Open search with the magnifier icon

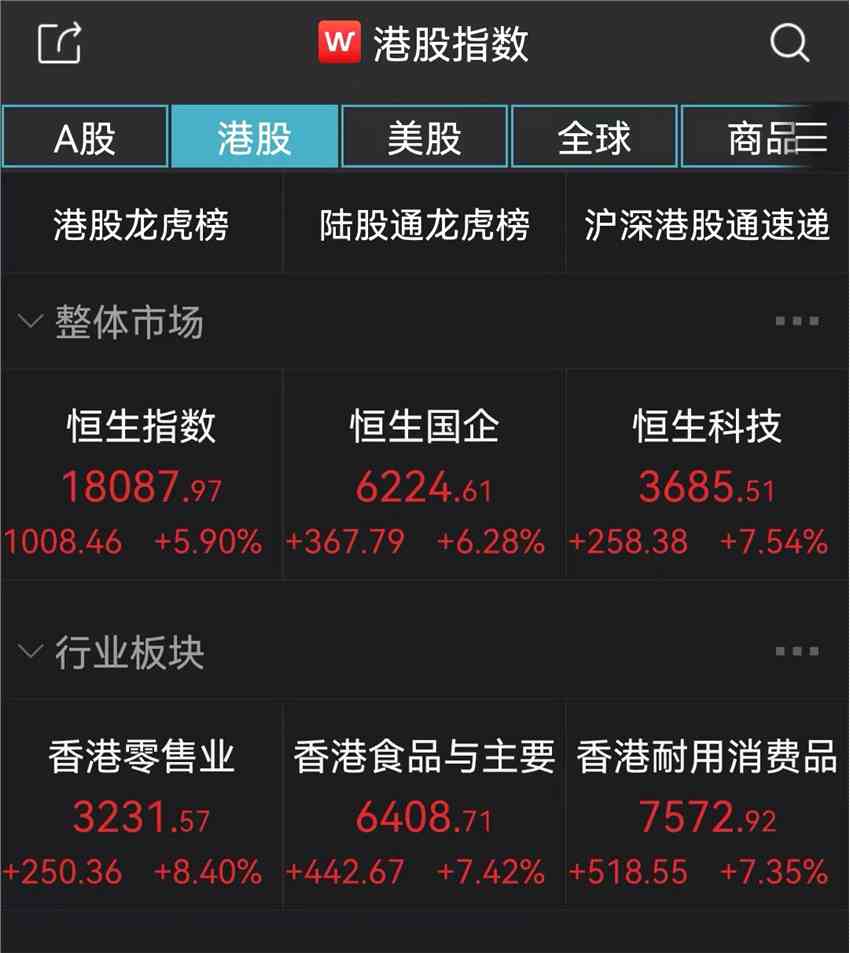[791, 42]
